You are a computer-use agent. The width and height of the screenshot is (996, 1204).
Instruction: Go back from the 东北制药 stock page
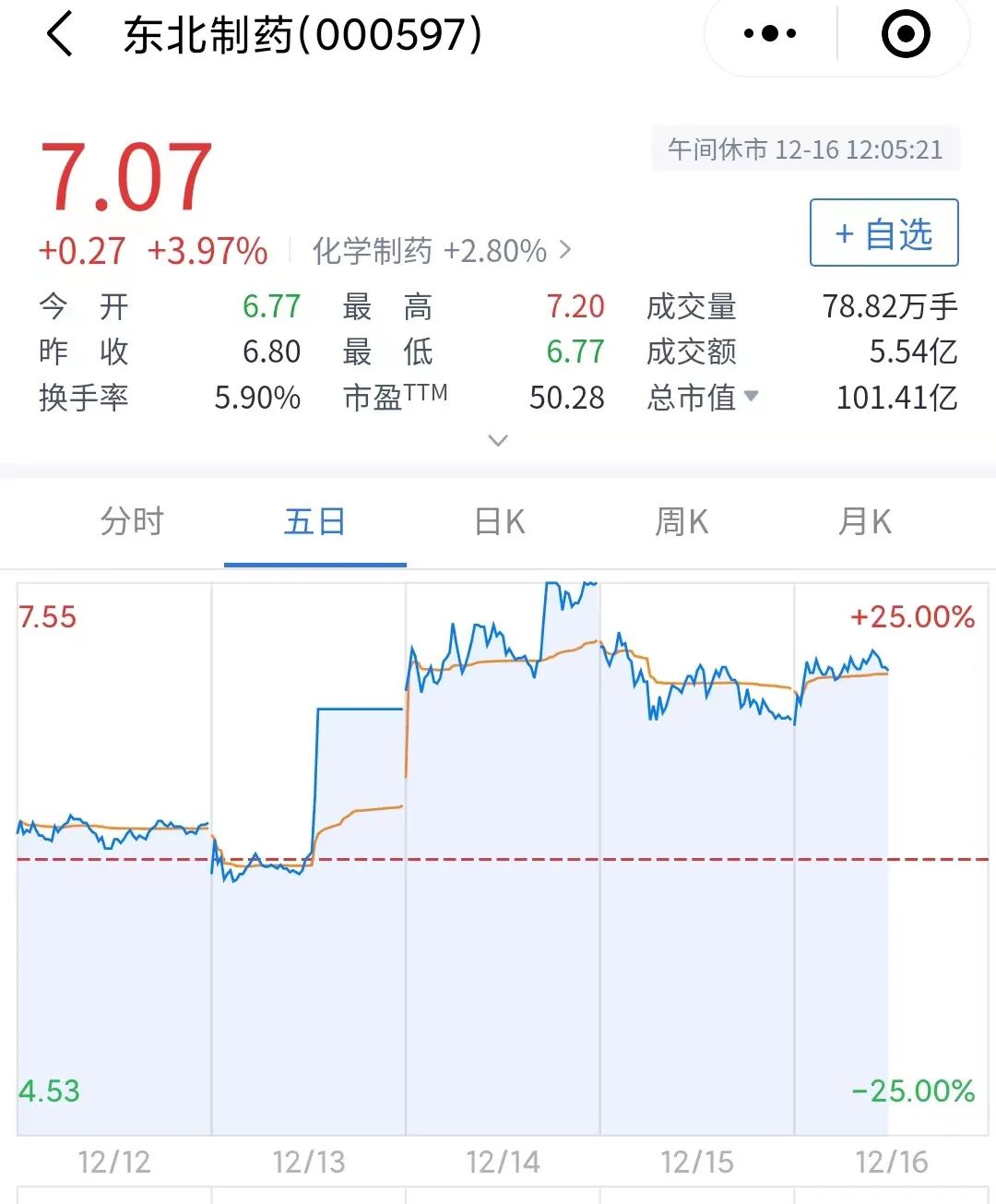[x=60, y=35]
